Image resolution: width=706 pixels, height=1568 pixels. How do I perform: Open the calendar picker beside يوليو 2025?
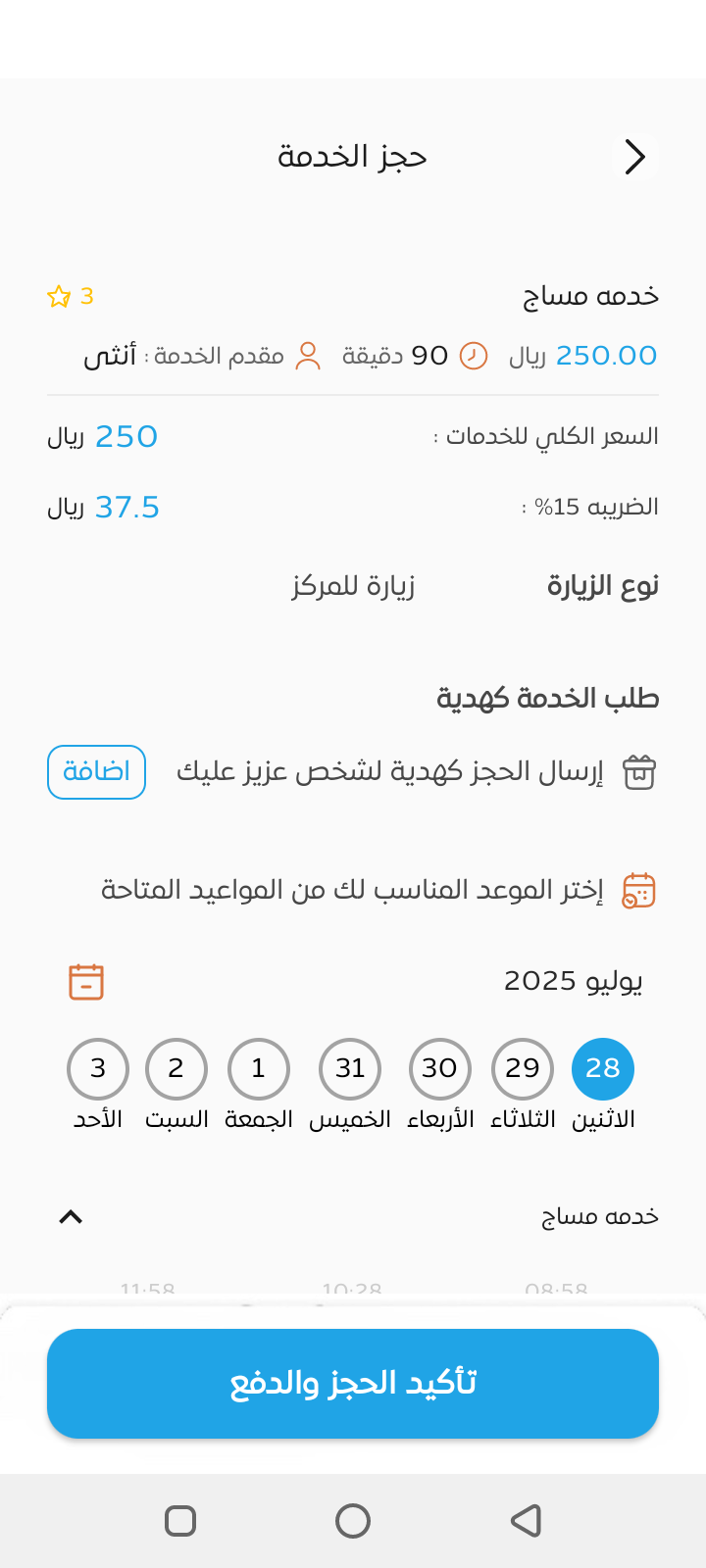pos(86,982)
